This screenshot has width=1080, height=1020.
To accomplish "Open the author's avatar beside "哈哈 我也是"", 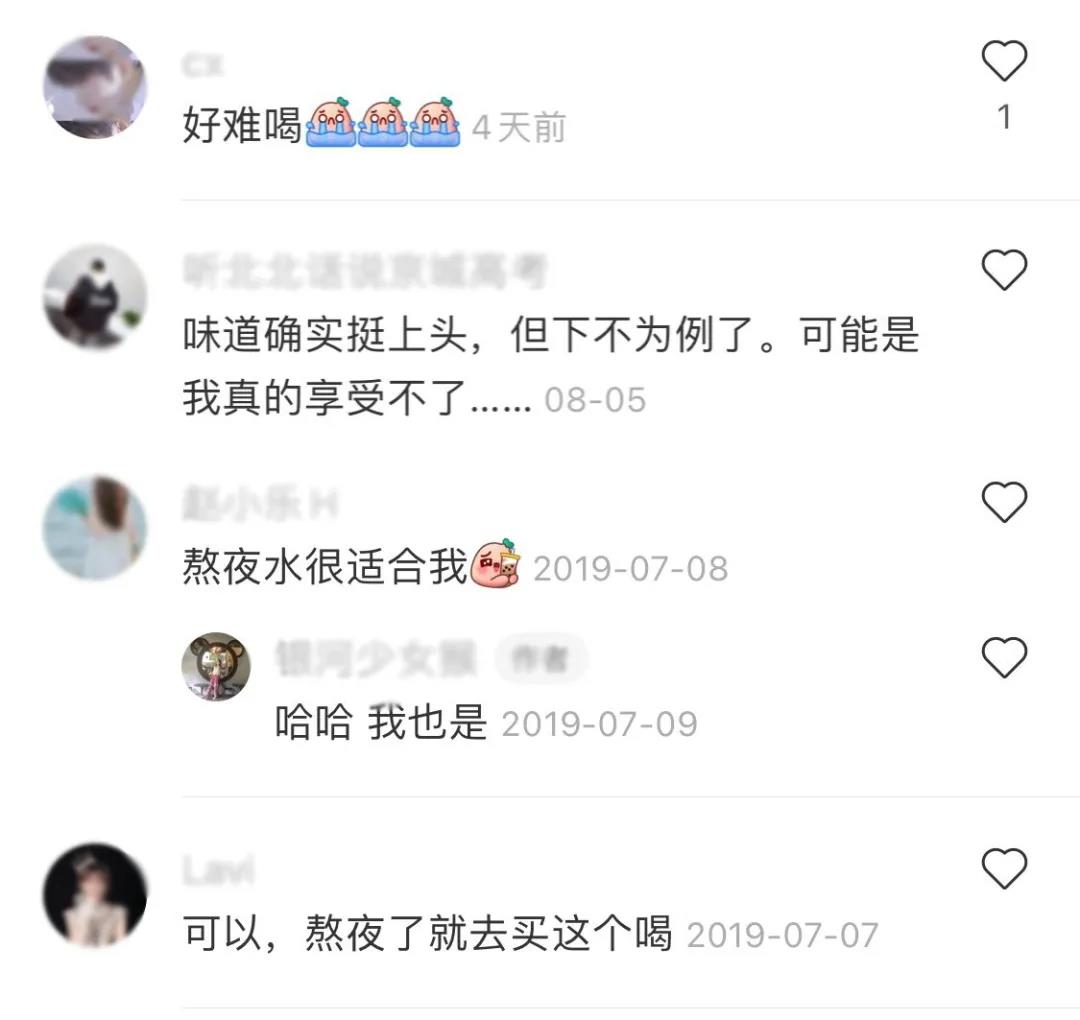I will pyautogui.click(x=216, y=667).
